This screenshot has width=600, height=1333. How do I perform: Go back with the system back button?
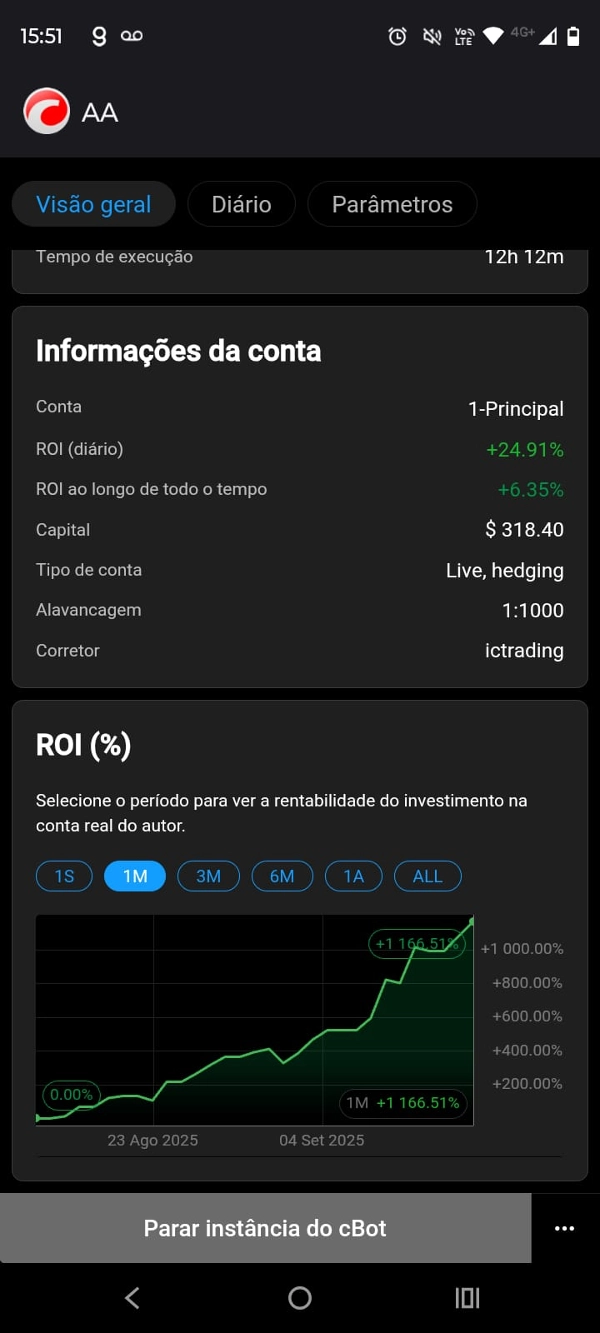click(x=132, y=1298)
